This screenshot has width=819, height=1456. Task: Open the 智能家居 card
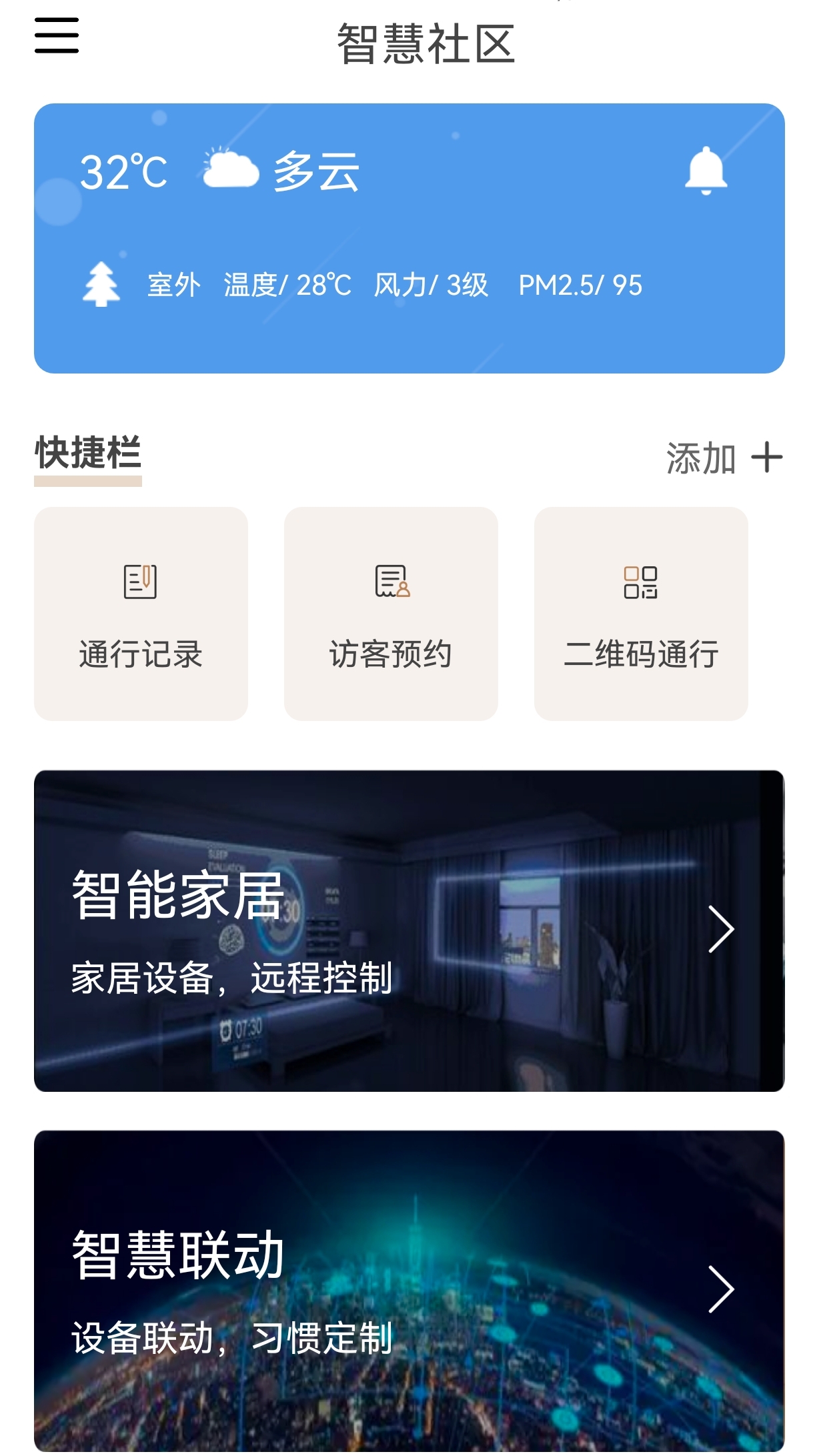409,931
